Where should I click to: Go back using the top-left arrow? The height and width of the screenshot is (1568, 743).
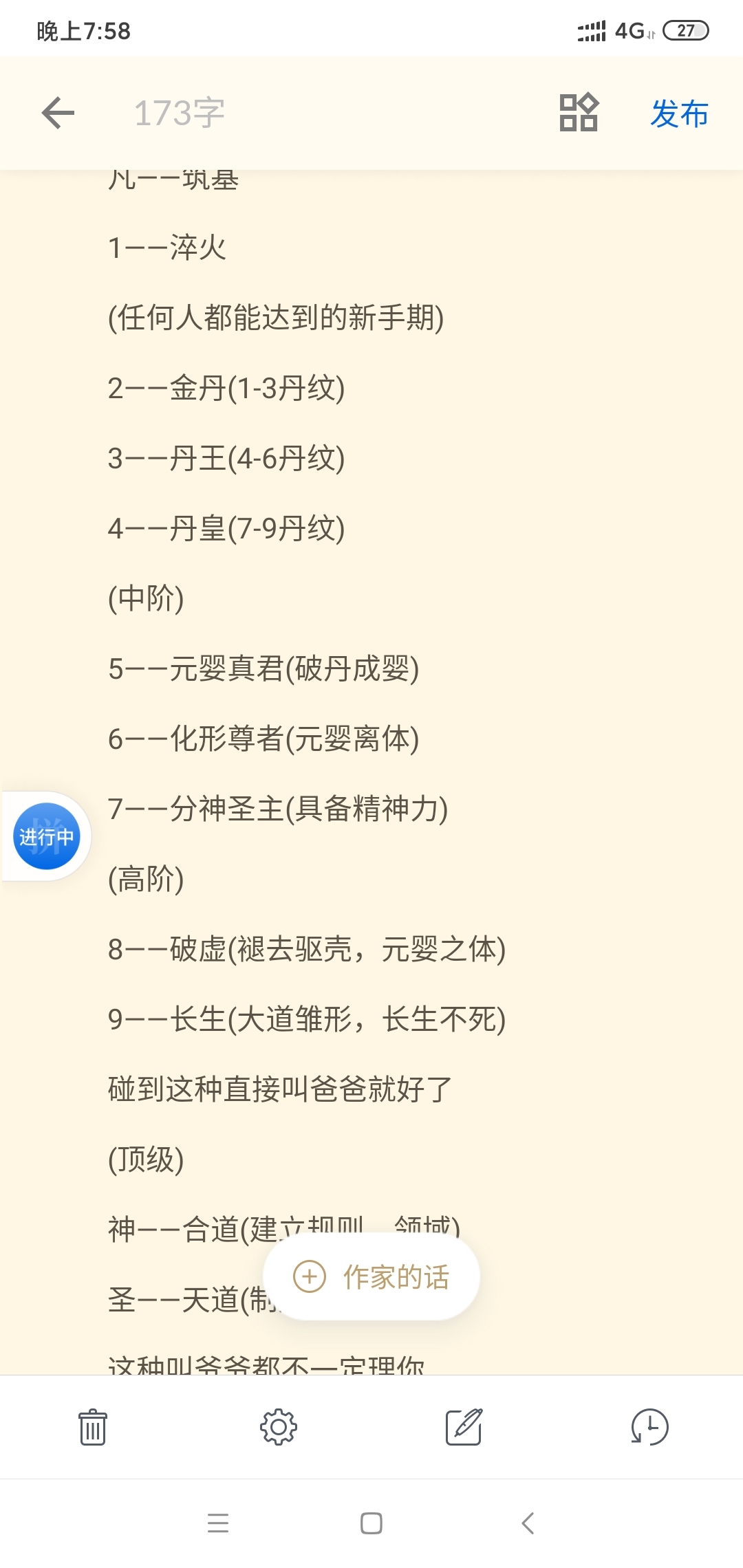pyautogui.click(x=58, y=113)
